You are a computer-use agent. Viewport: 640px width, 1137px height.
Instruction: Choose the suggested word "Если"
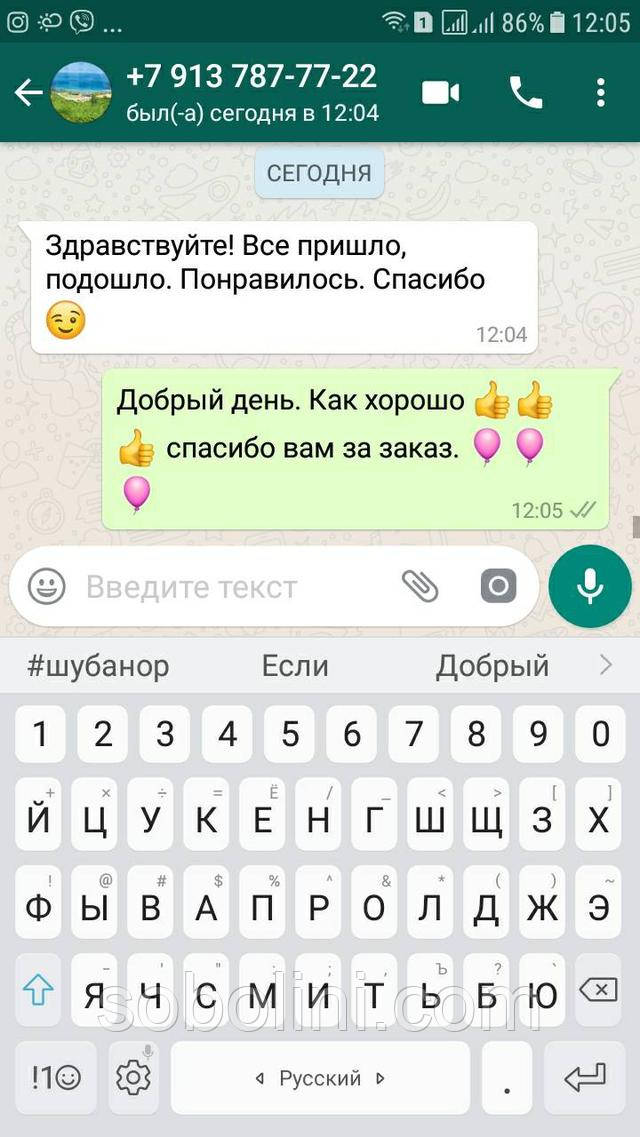[295, 666]
